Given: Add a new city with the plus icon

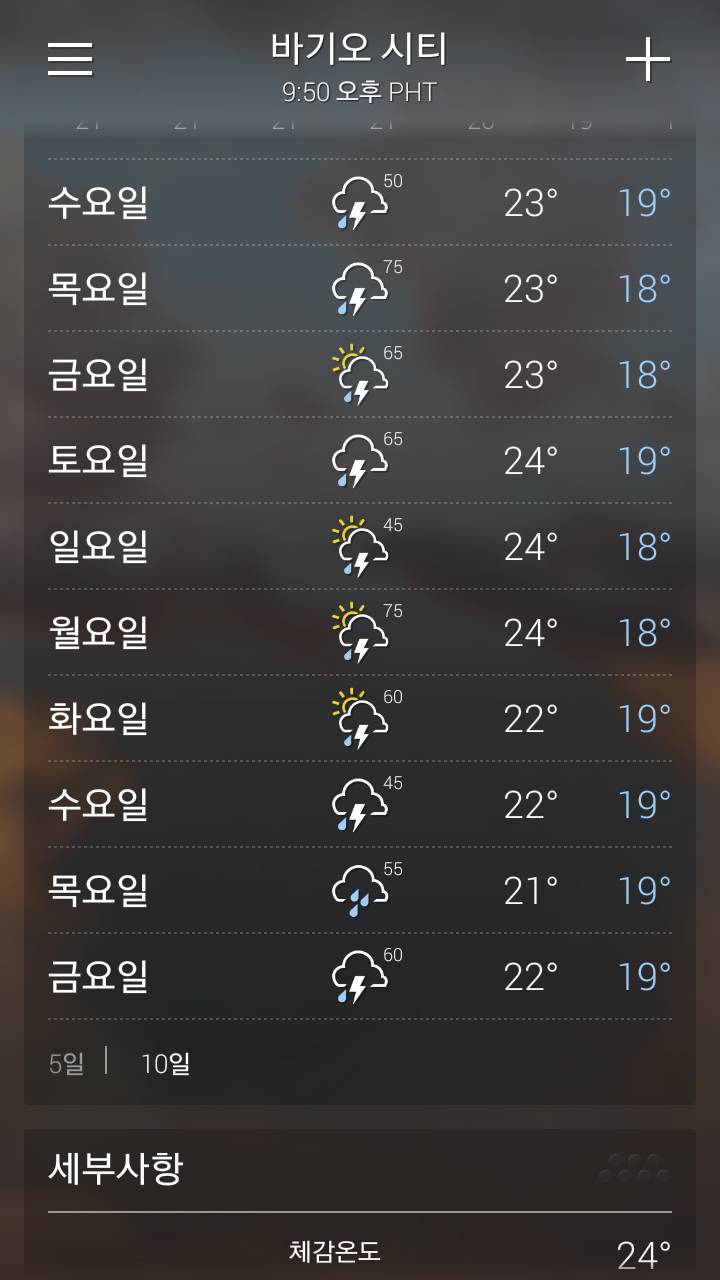Looking at the screenshot, I should [648, 58].
